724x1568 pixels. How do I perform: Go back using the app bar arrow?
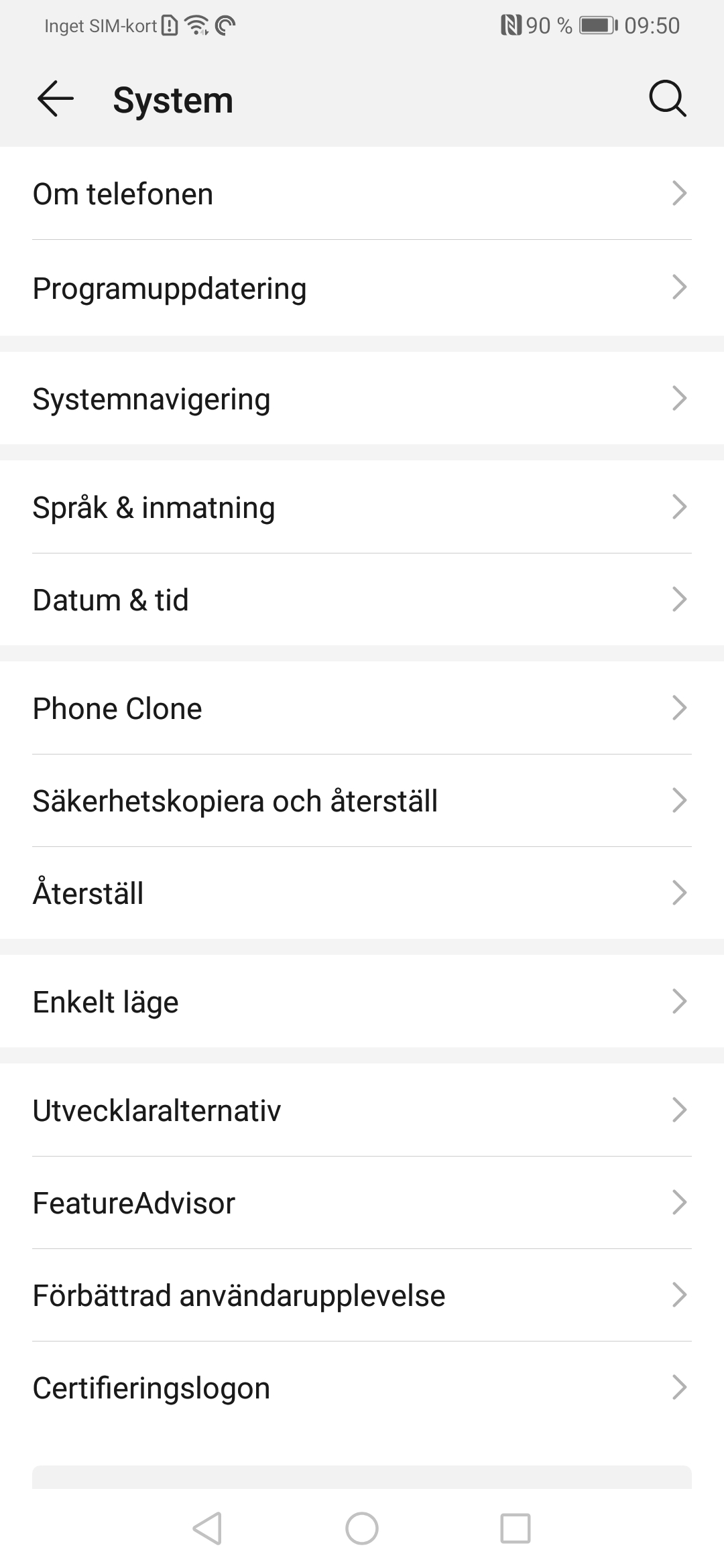pos(55,99)
